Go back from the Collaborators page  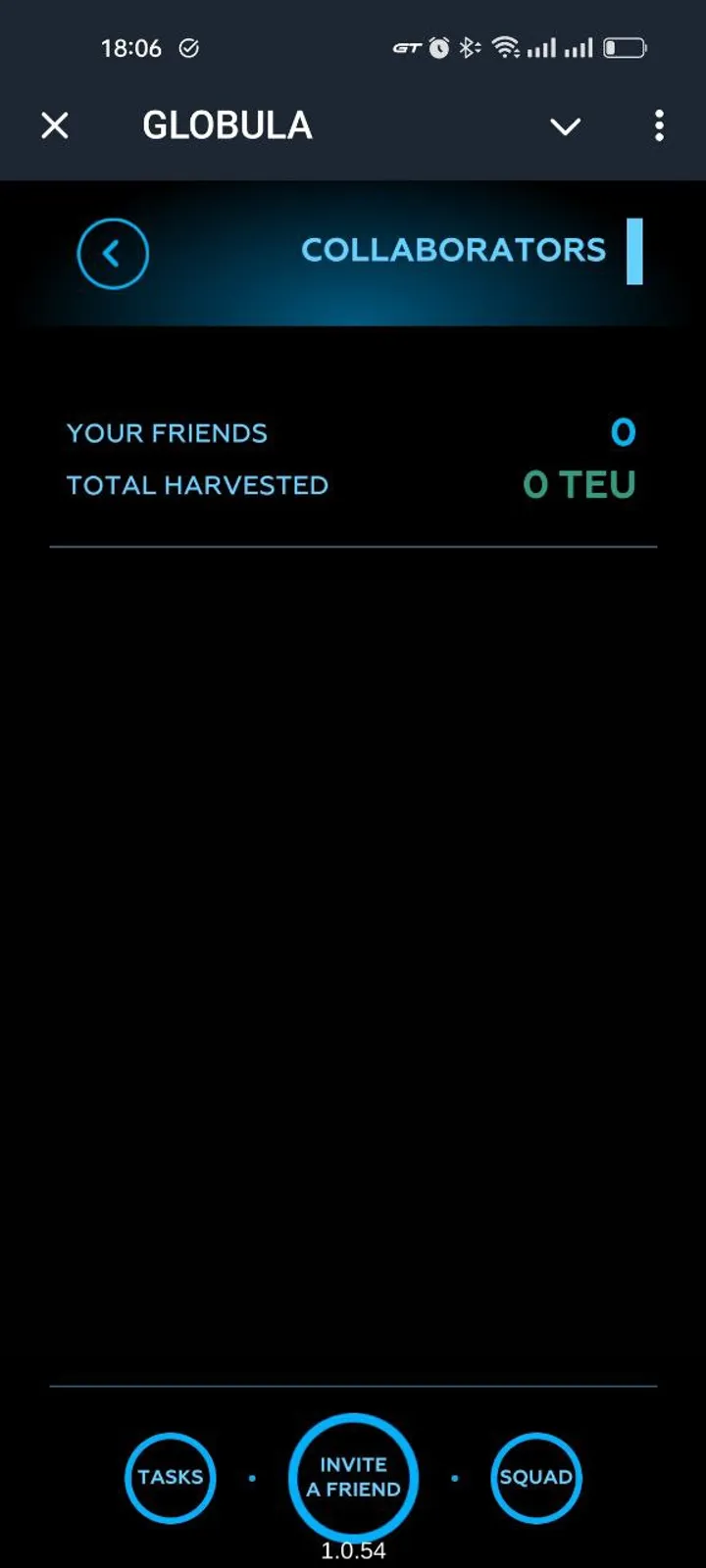113,254
